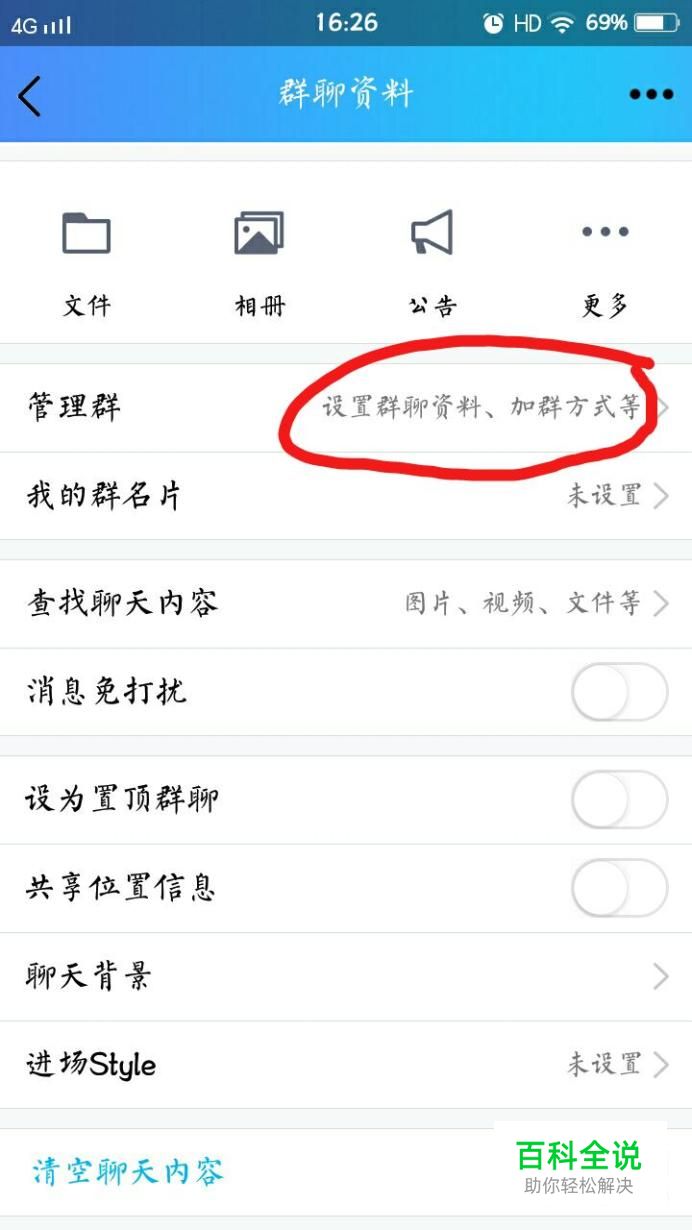Screen dimensions: 692x1230
Task: Enable 设为置顶群聊 switch
Action: click(619, 799)
